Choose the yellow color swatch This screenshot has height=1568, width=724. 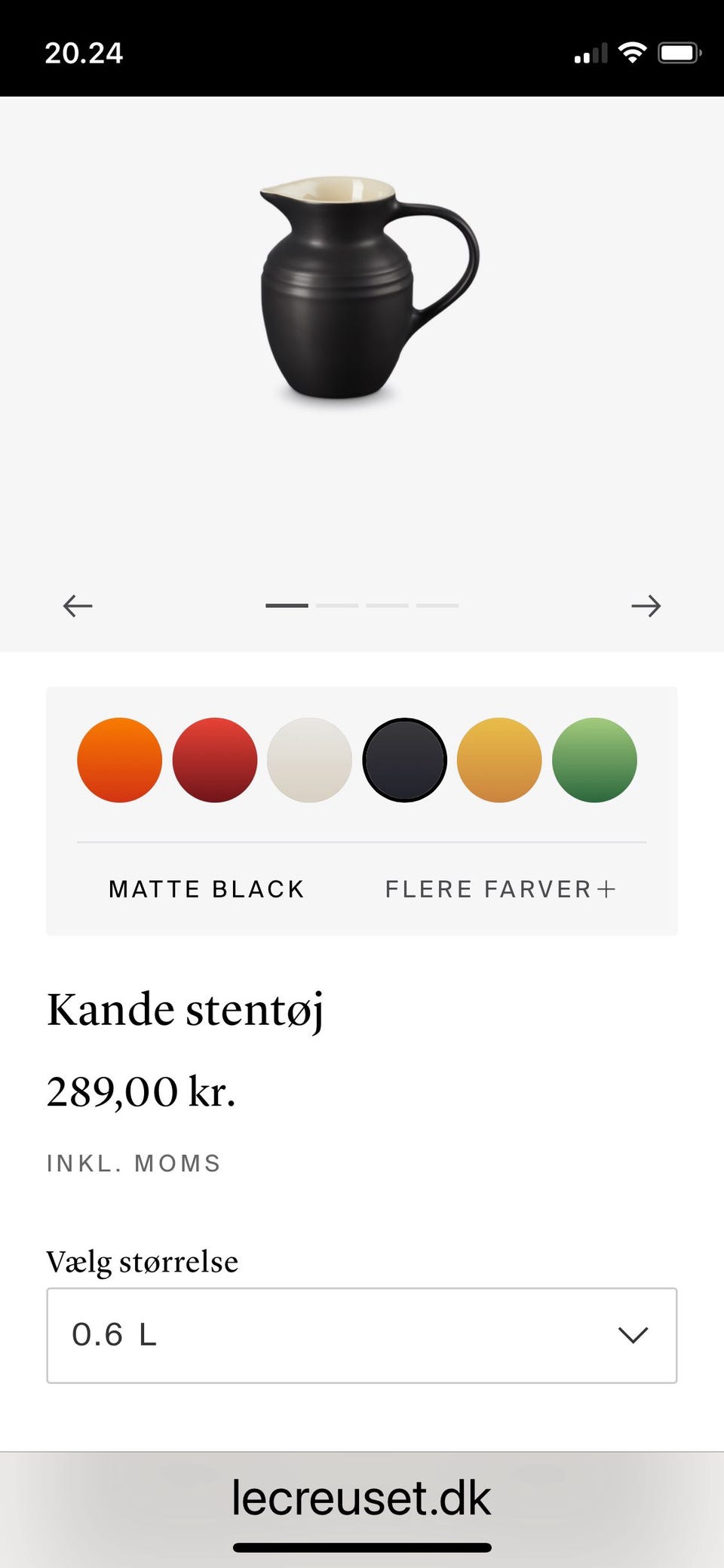tap(499, 759)
